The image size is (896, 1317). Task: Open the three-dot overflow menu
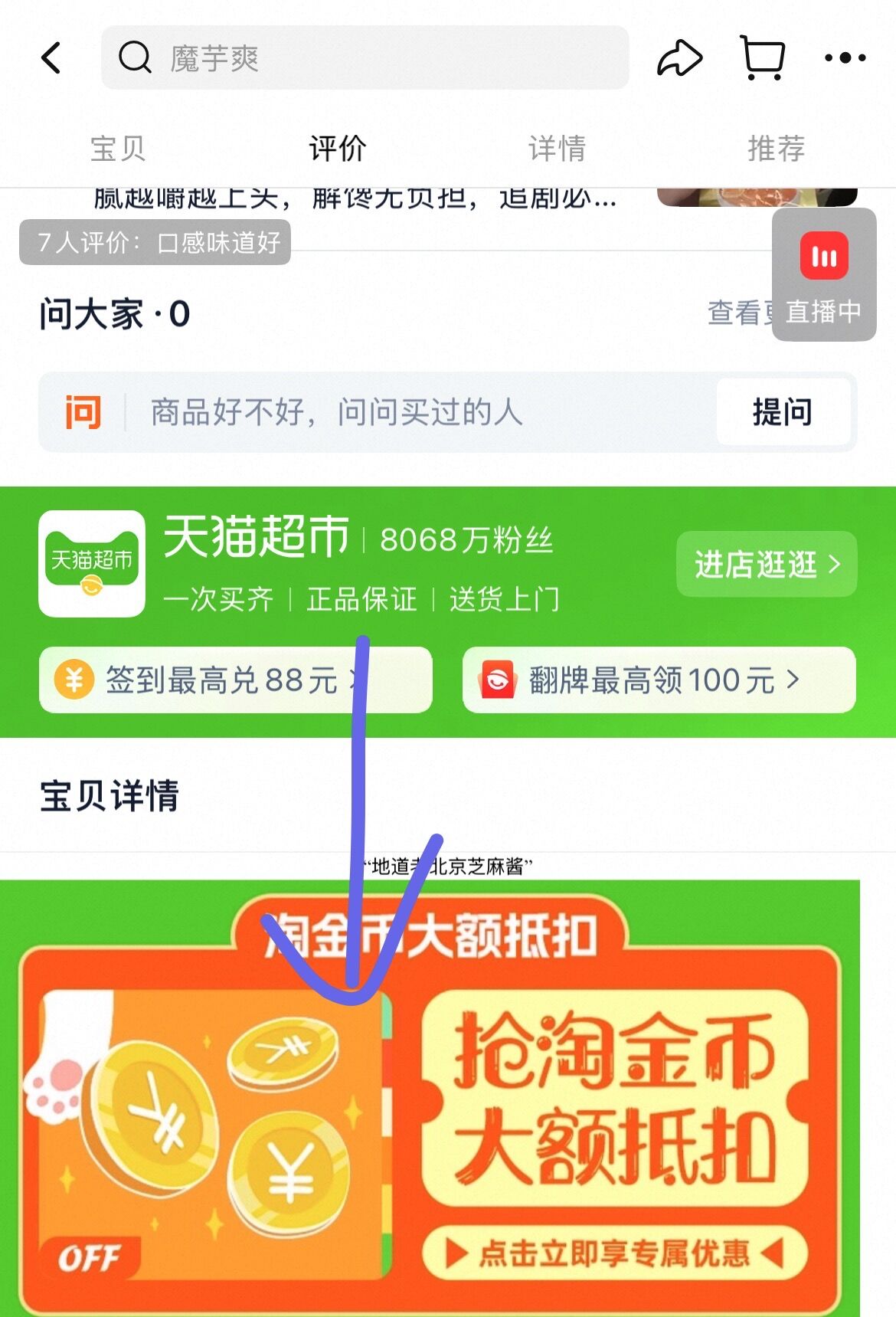[845, 58]
